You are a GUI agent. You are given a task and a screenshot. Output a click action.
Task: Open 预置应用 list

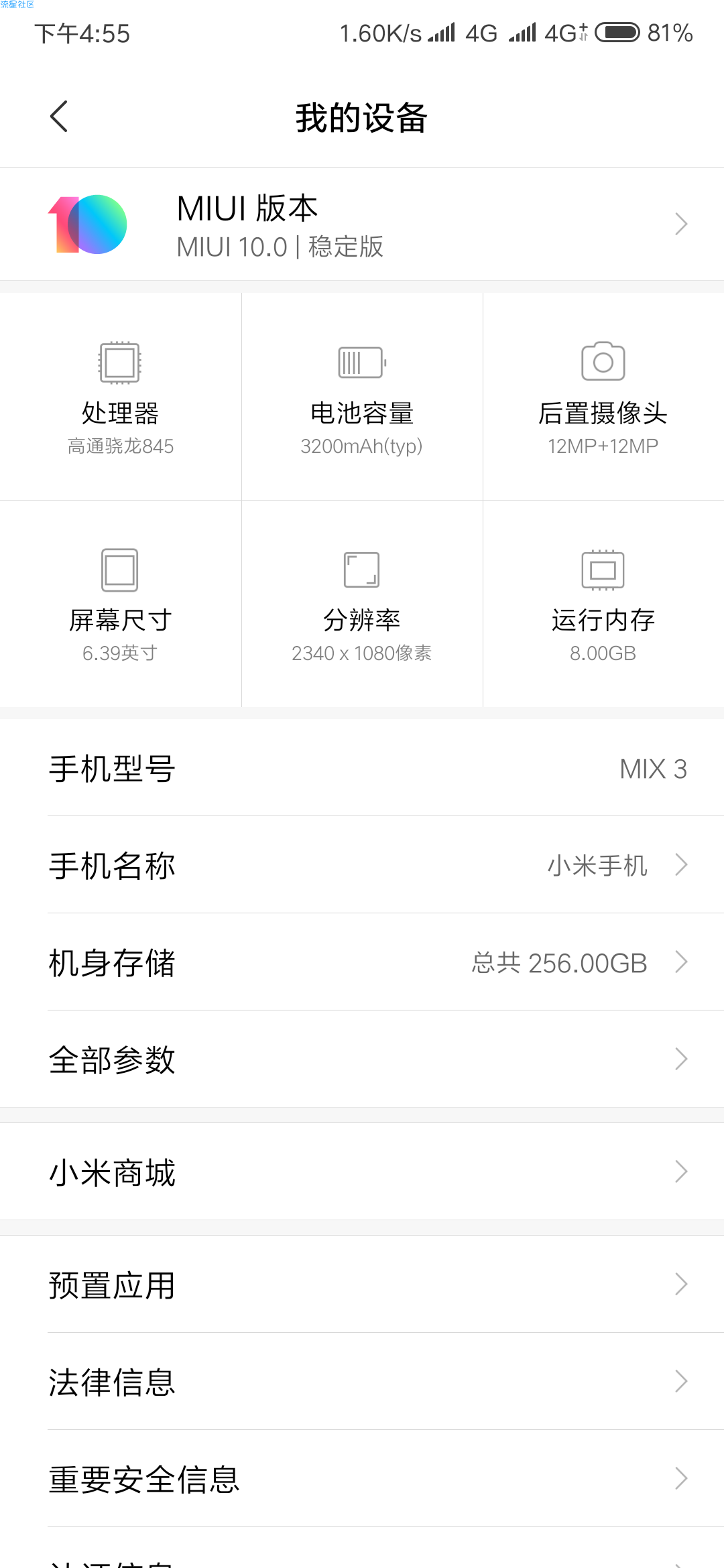coord(362,1284)
